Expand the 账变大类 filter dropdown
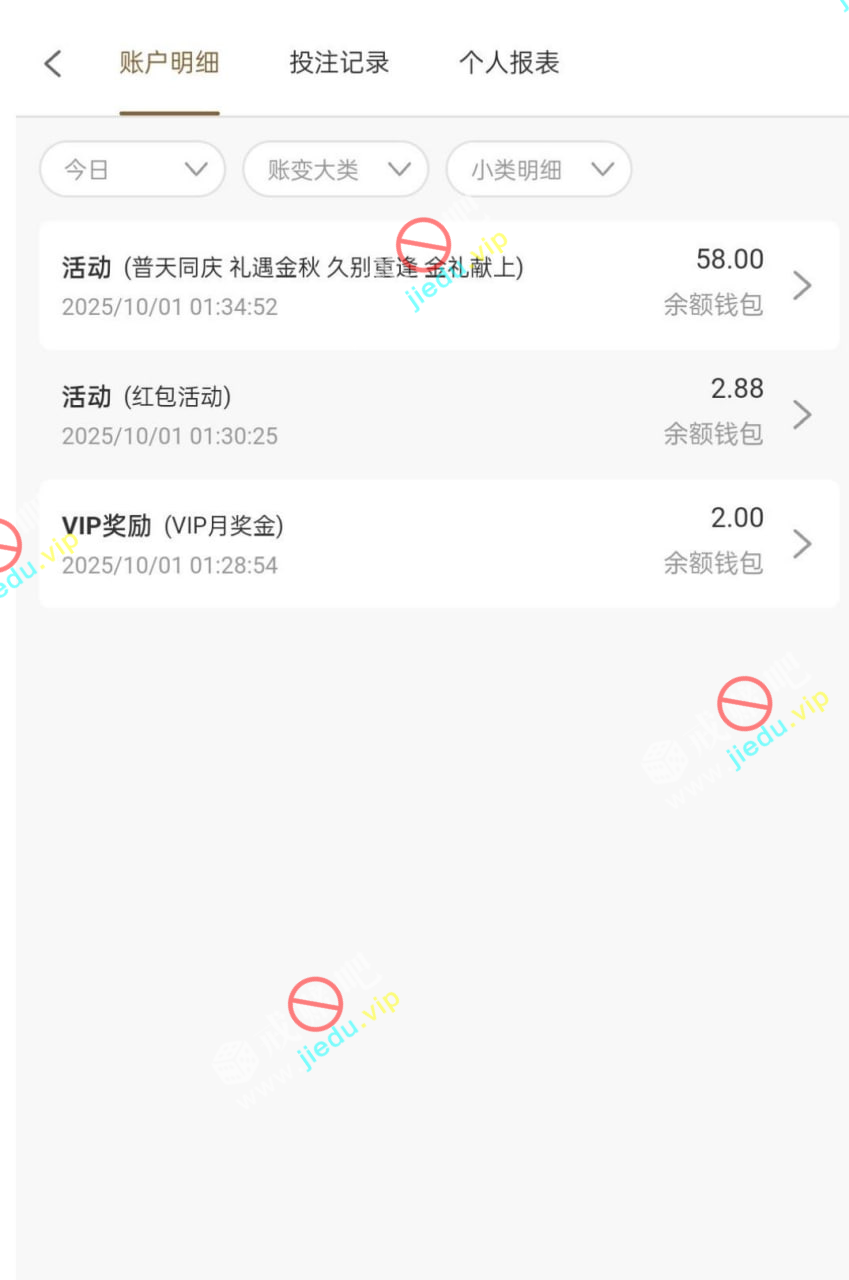This screenshot has width=849, height=1280. 335,169
